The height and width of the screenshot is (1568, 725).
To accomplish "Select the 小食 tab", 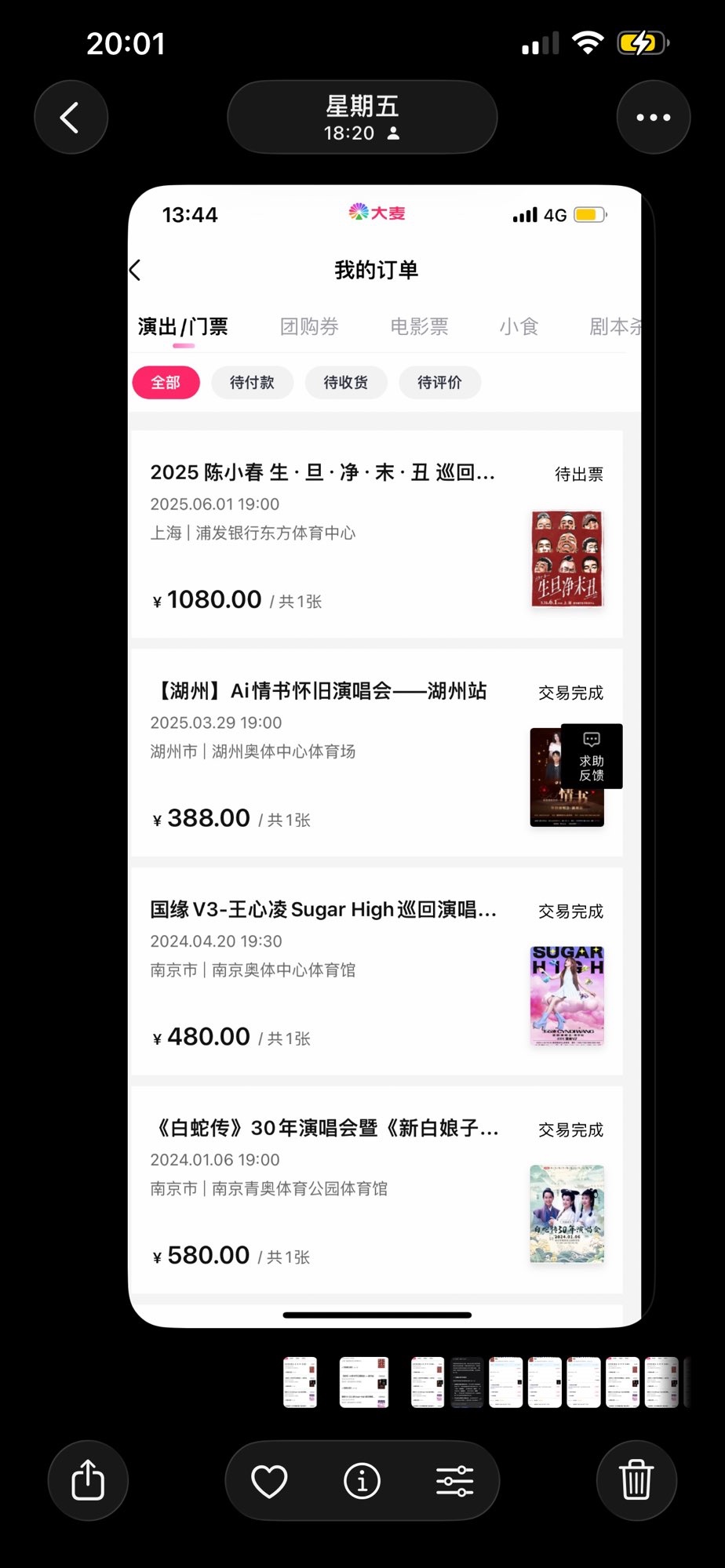I will 519,327.
